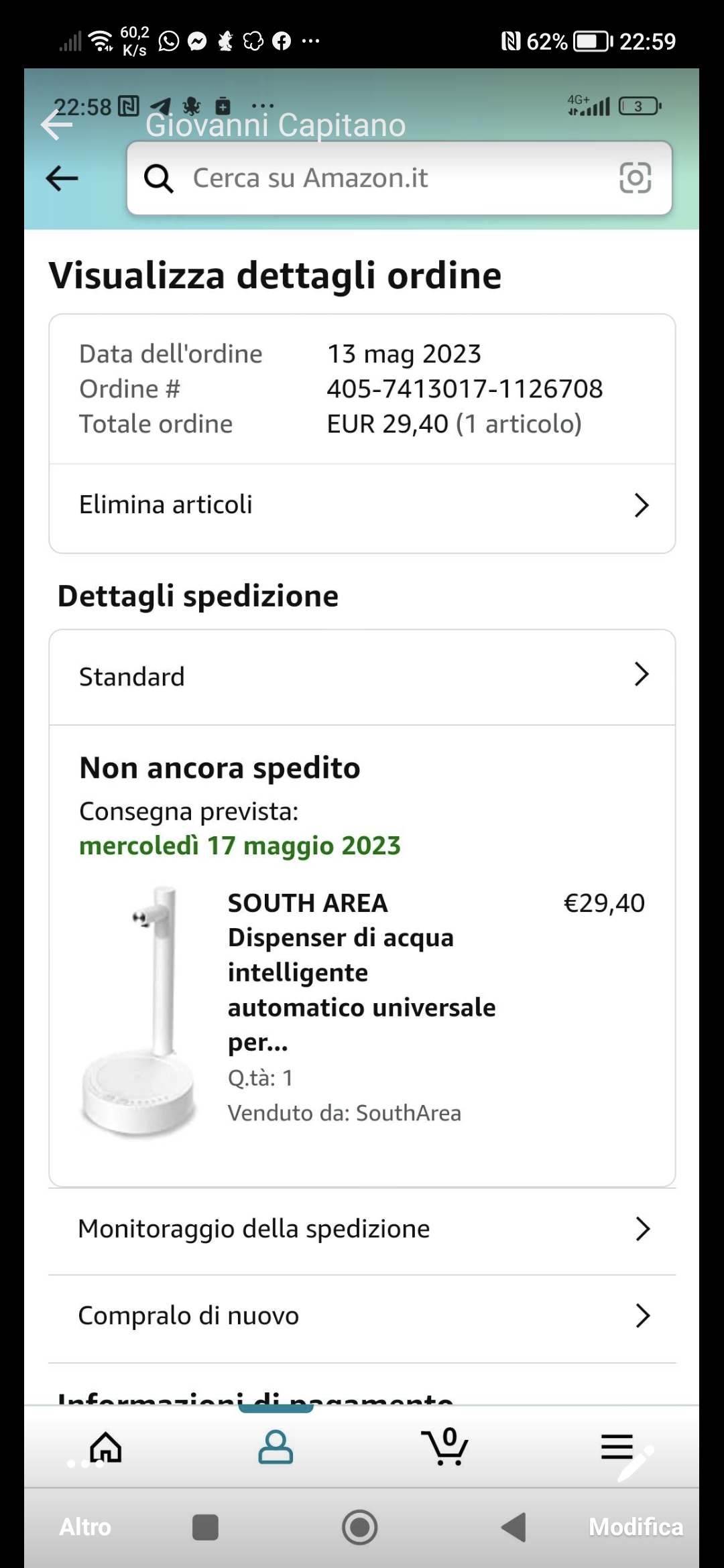Go back from Giovanni Capitano's image
This screenshot has height=1568, width=724.
click(x=56, y=125)
